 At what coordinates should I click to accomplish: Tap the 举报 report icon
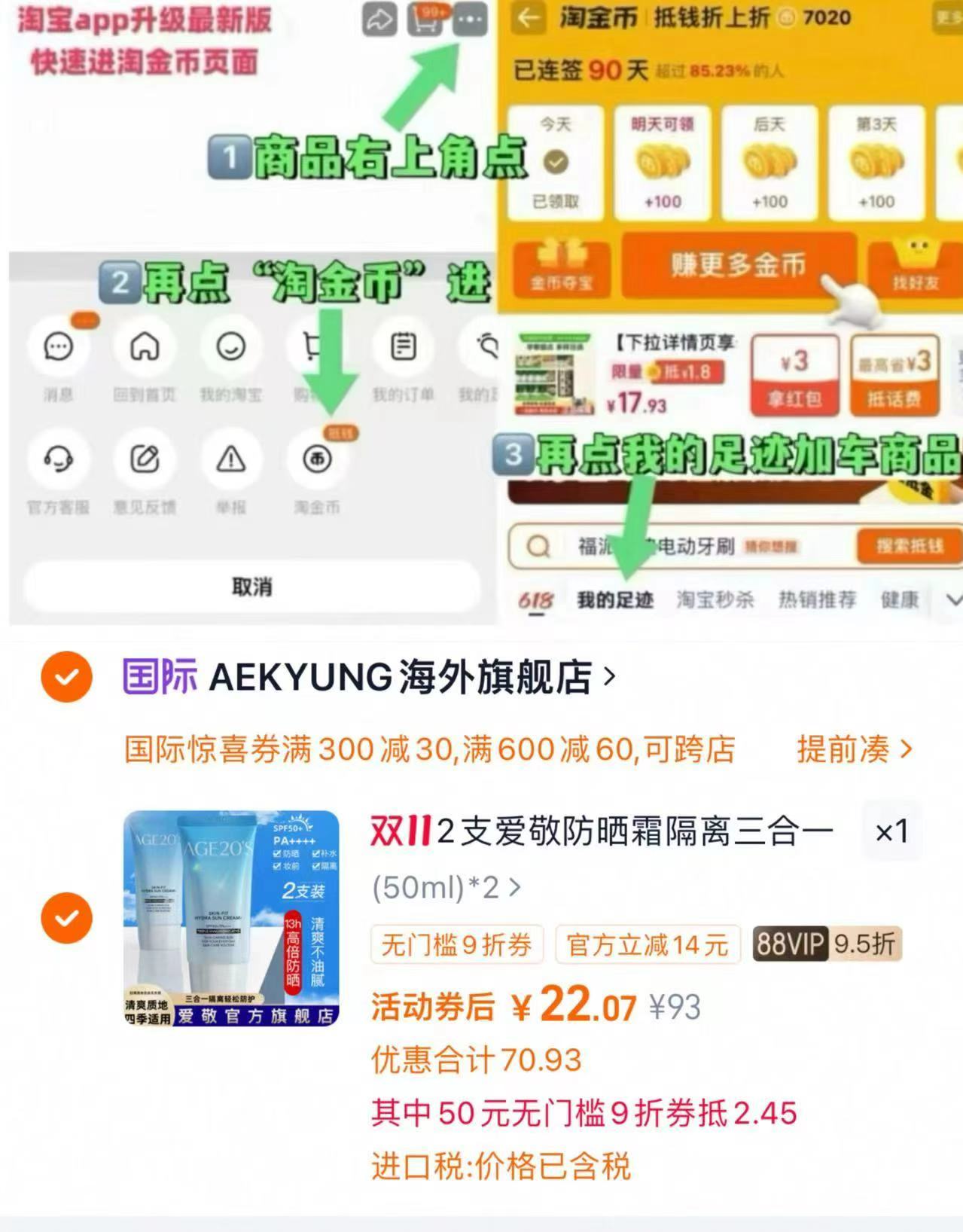(x=232, y=458)
